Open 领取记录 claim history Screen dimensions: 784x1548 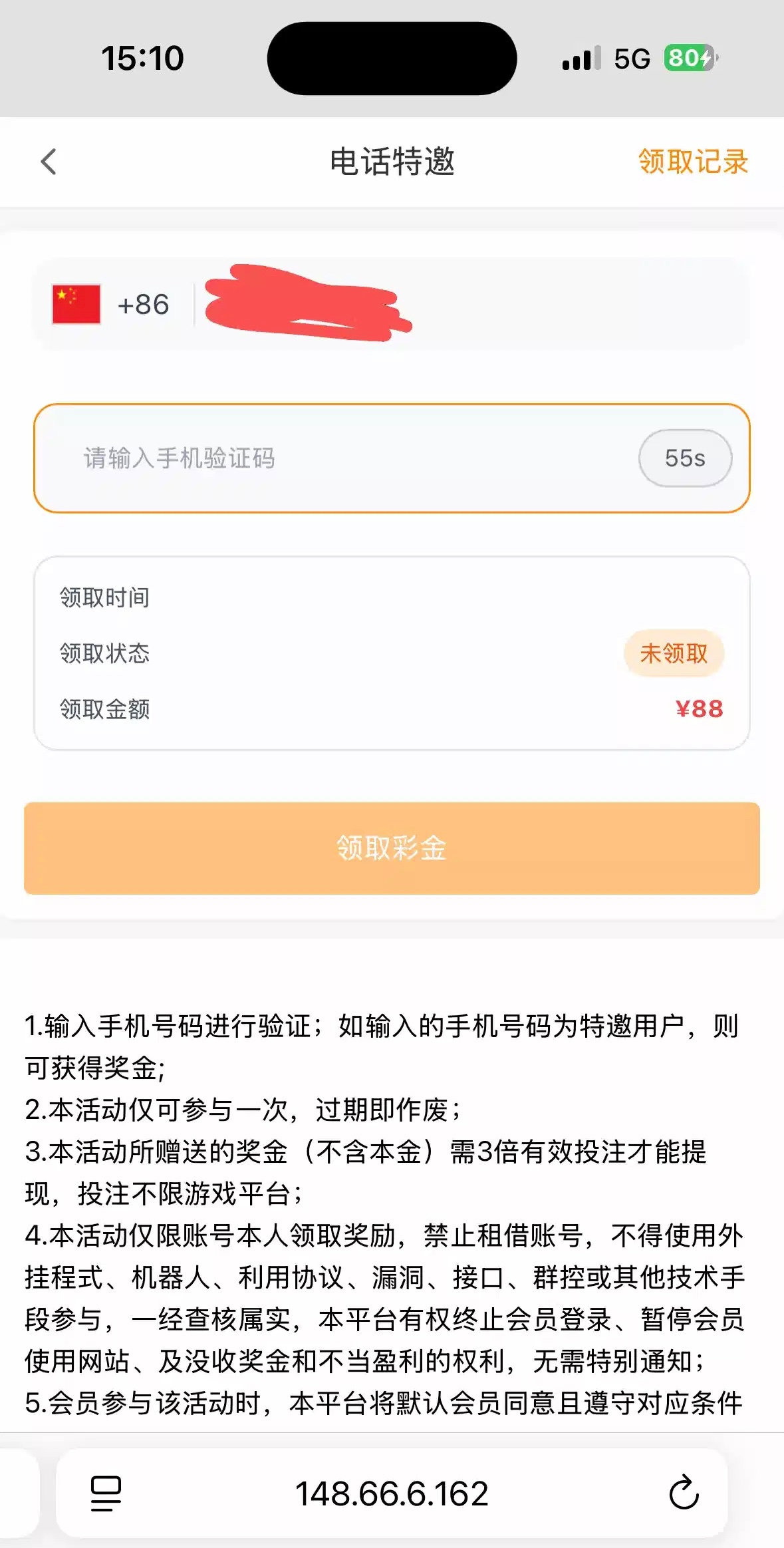[x=693, y=162]
